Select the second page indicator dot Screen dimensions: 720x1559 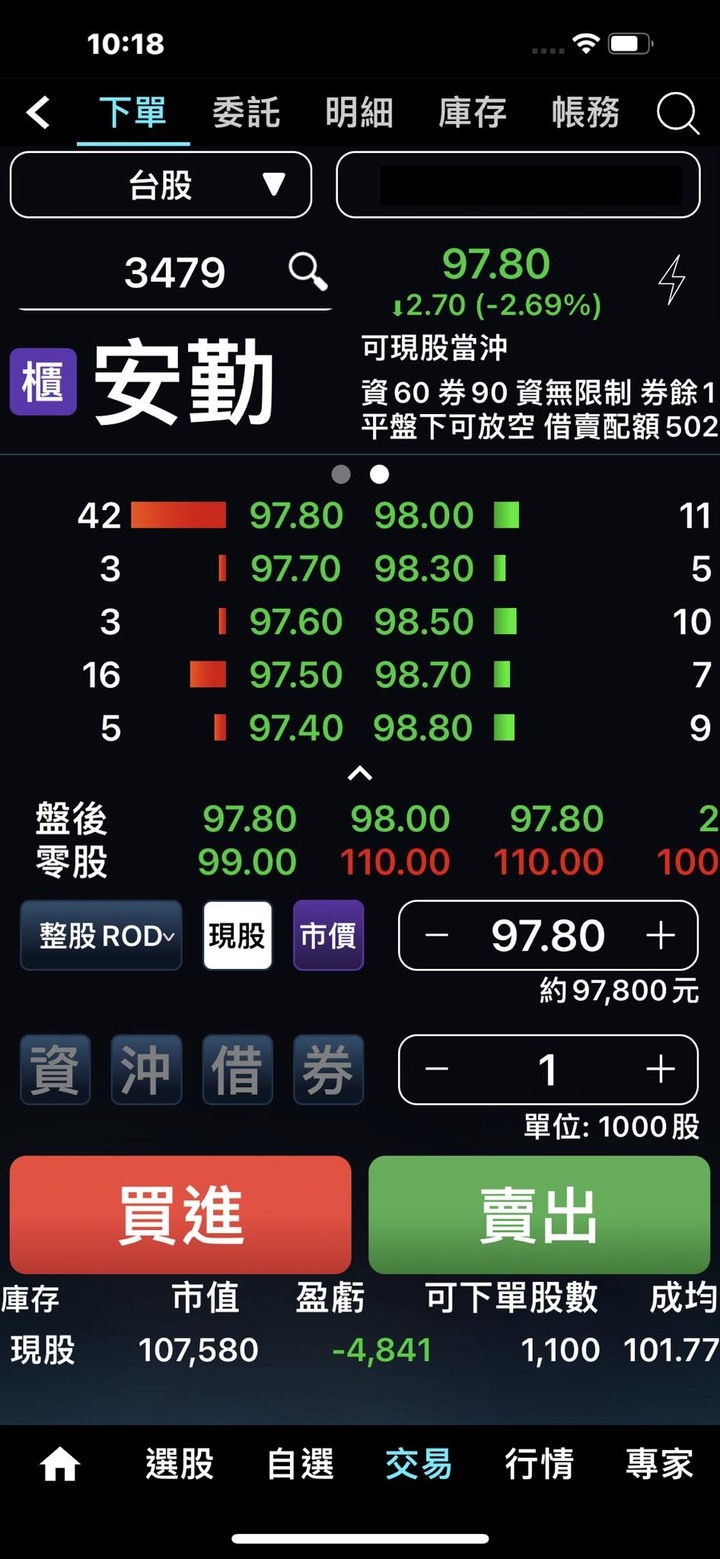(379, 475)
